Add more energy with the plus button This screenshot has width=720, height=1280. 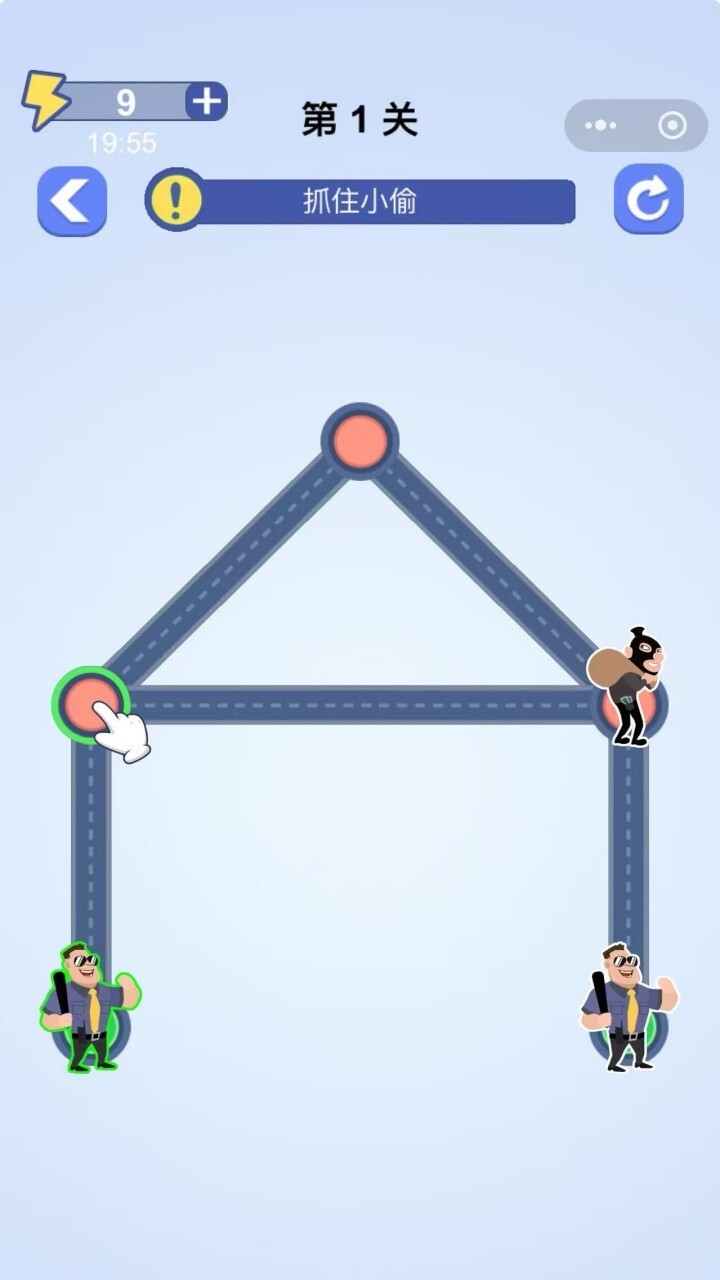[206, 102]
